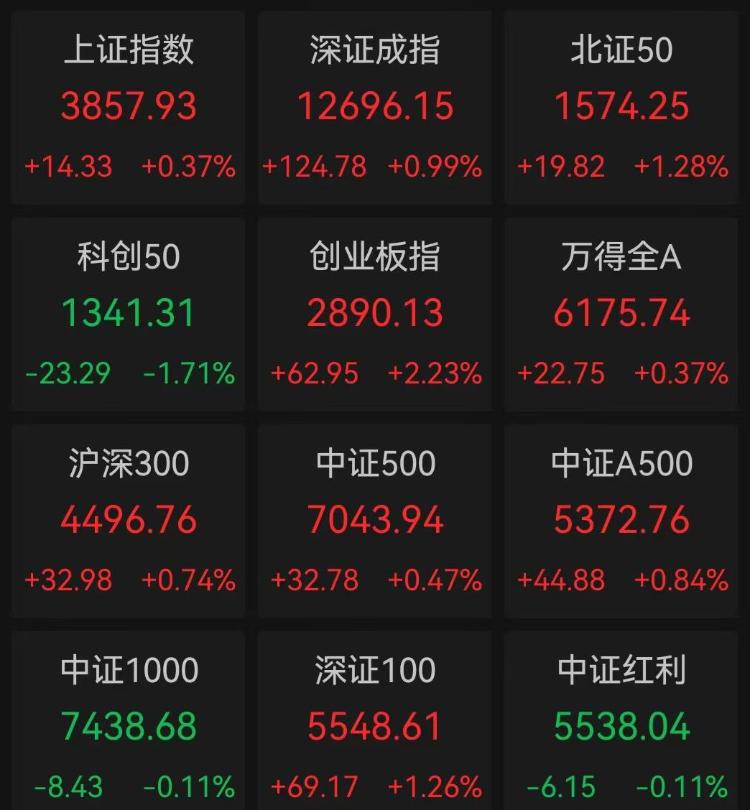Open the 中证500 index tile
The height and width of the screenshot is (810, 750).
click(x=374, y=516)
